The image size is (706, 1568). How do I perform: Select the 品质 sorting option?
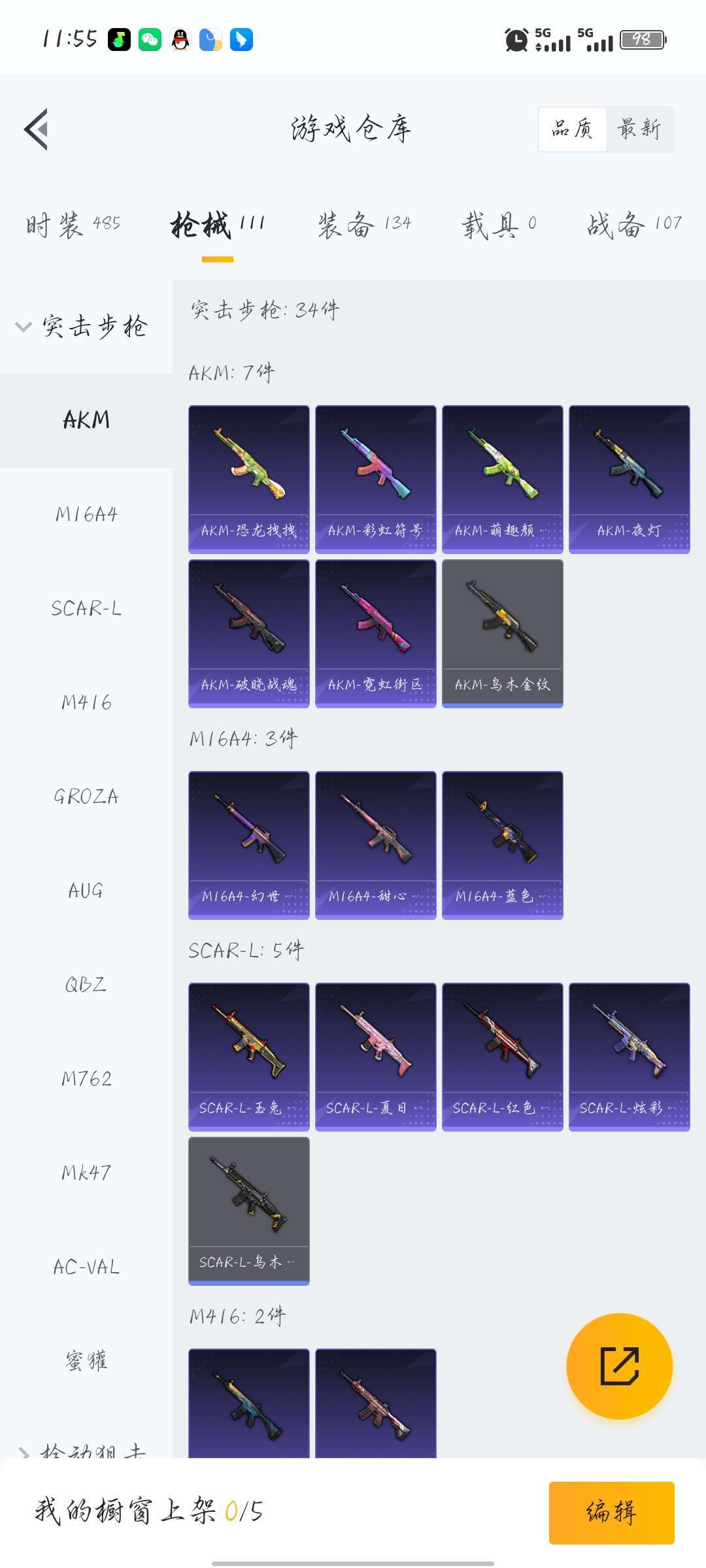[572, 129]
